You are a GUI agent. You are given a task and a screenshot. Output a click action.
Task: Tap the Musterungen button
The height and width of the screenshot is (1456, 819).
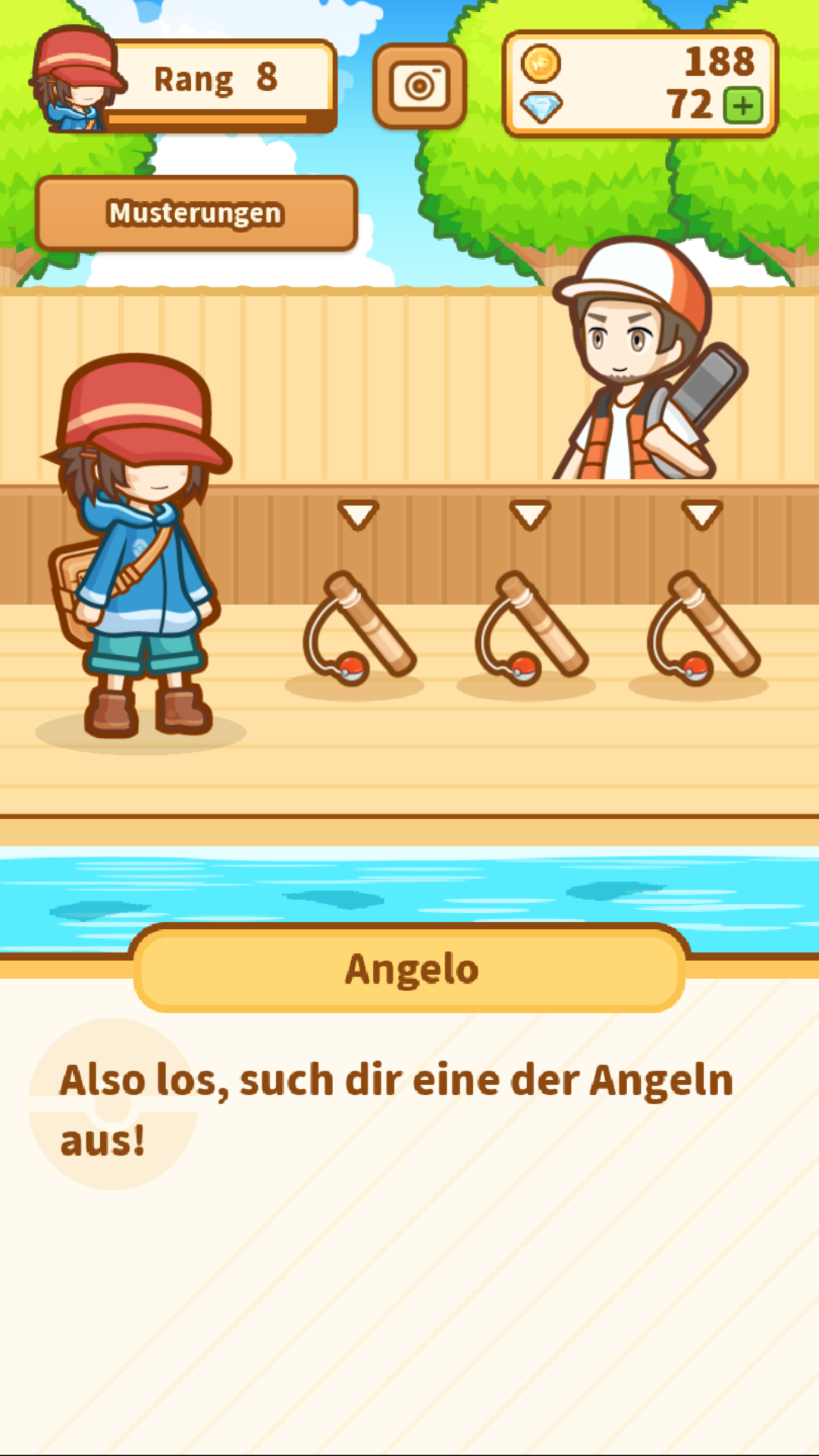pyautogui.click(x=196, y=213)
